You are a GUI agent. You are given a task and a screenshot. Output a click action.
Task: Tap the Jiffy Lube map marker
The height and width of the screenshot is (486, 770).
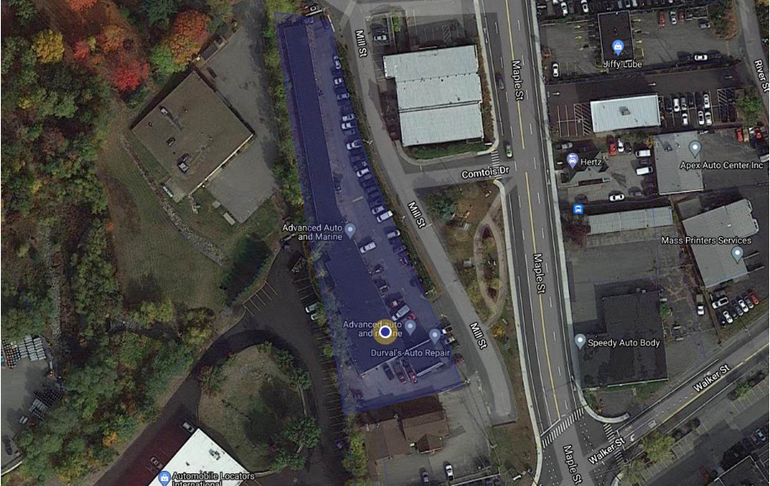click(x=618, y=46)
